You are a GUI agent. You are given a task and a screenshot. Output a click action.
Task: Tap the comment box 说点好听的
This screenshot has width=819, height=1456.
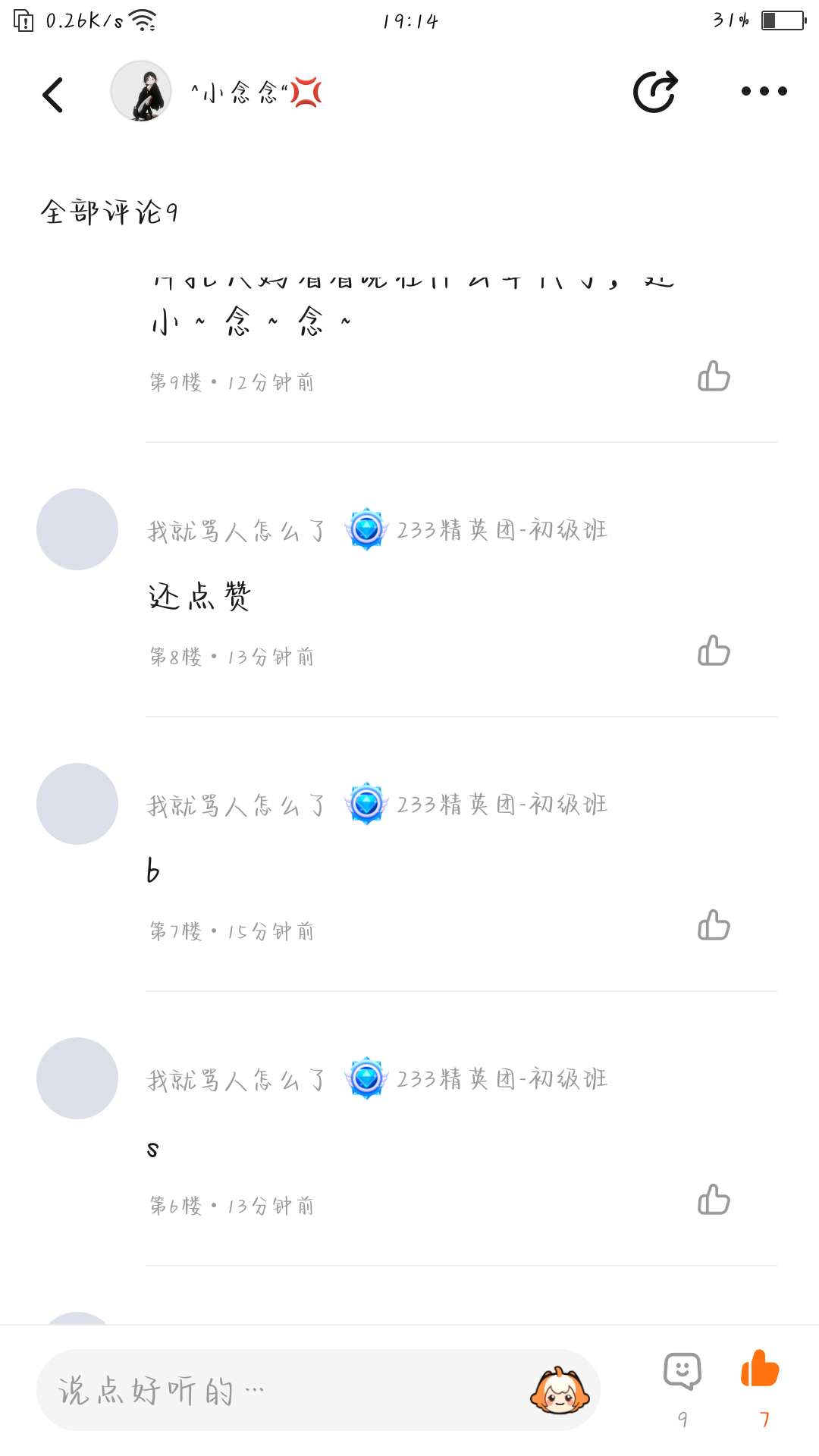click(281, 1391)
